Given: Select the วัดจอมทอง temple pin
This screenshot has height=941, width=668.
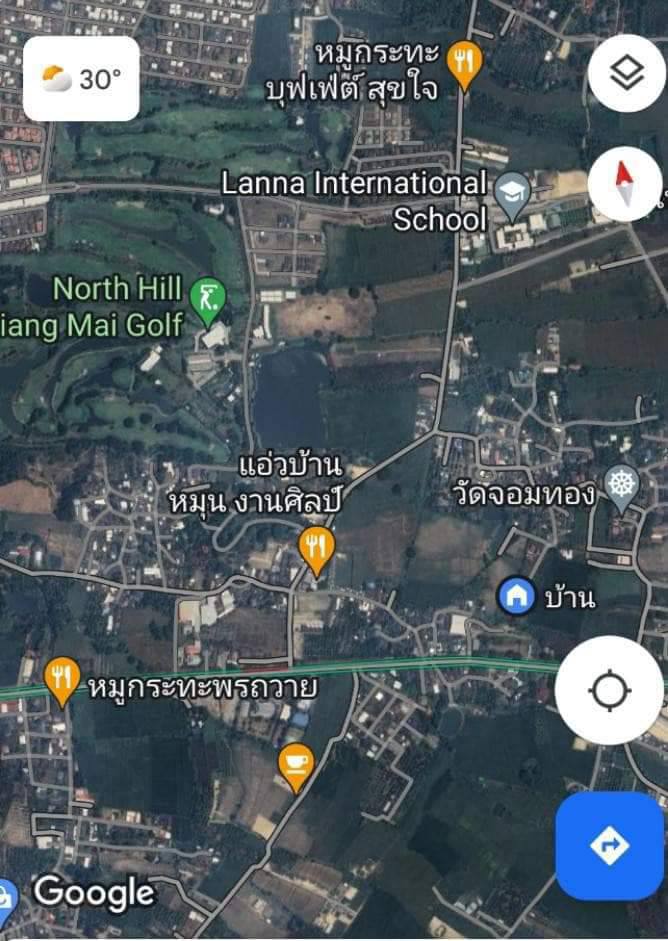Looking at the screenshot, I should pyautogui.click(x=622, y=487).
